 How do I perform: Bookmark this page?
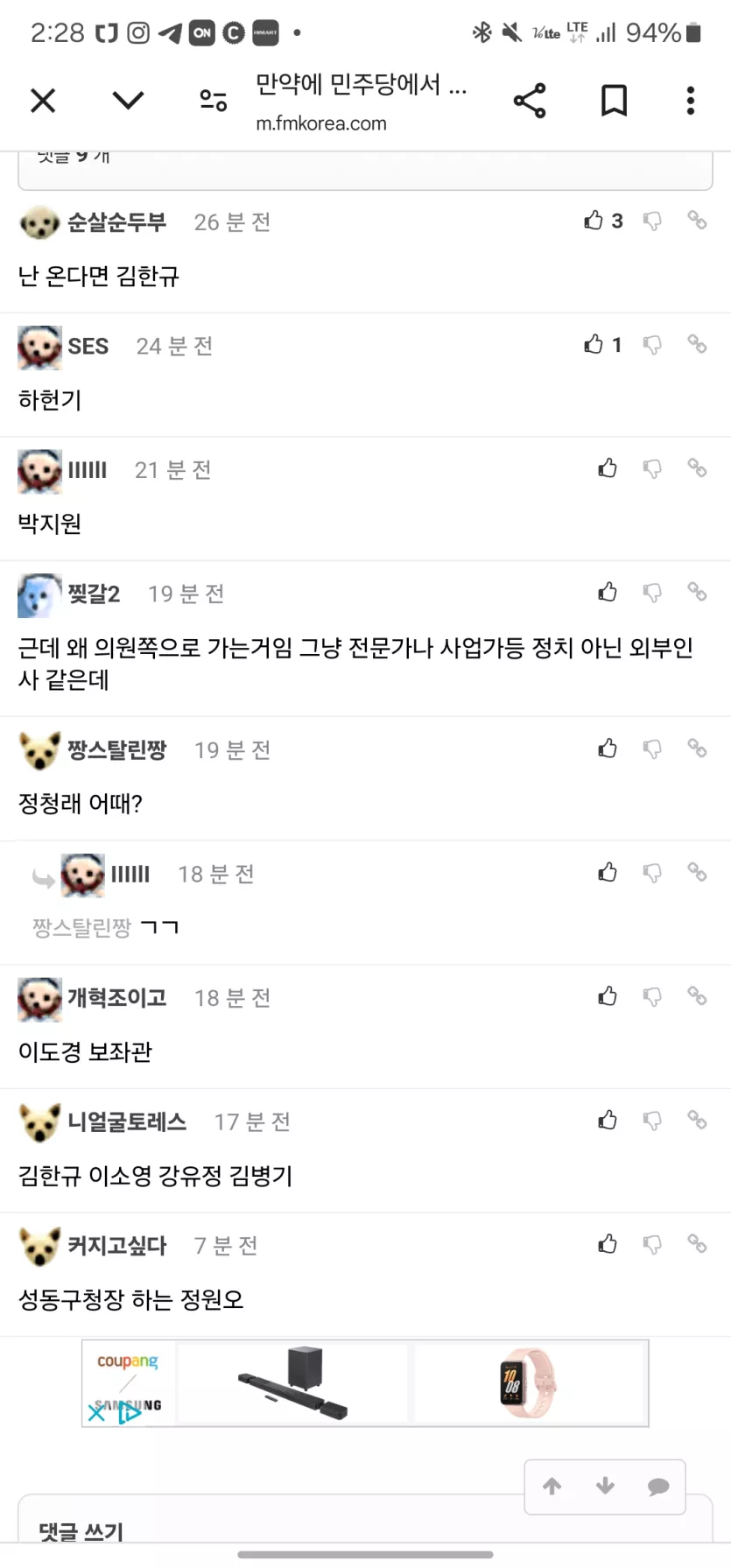614,101
